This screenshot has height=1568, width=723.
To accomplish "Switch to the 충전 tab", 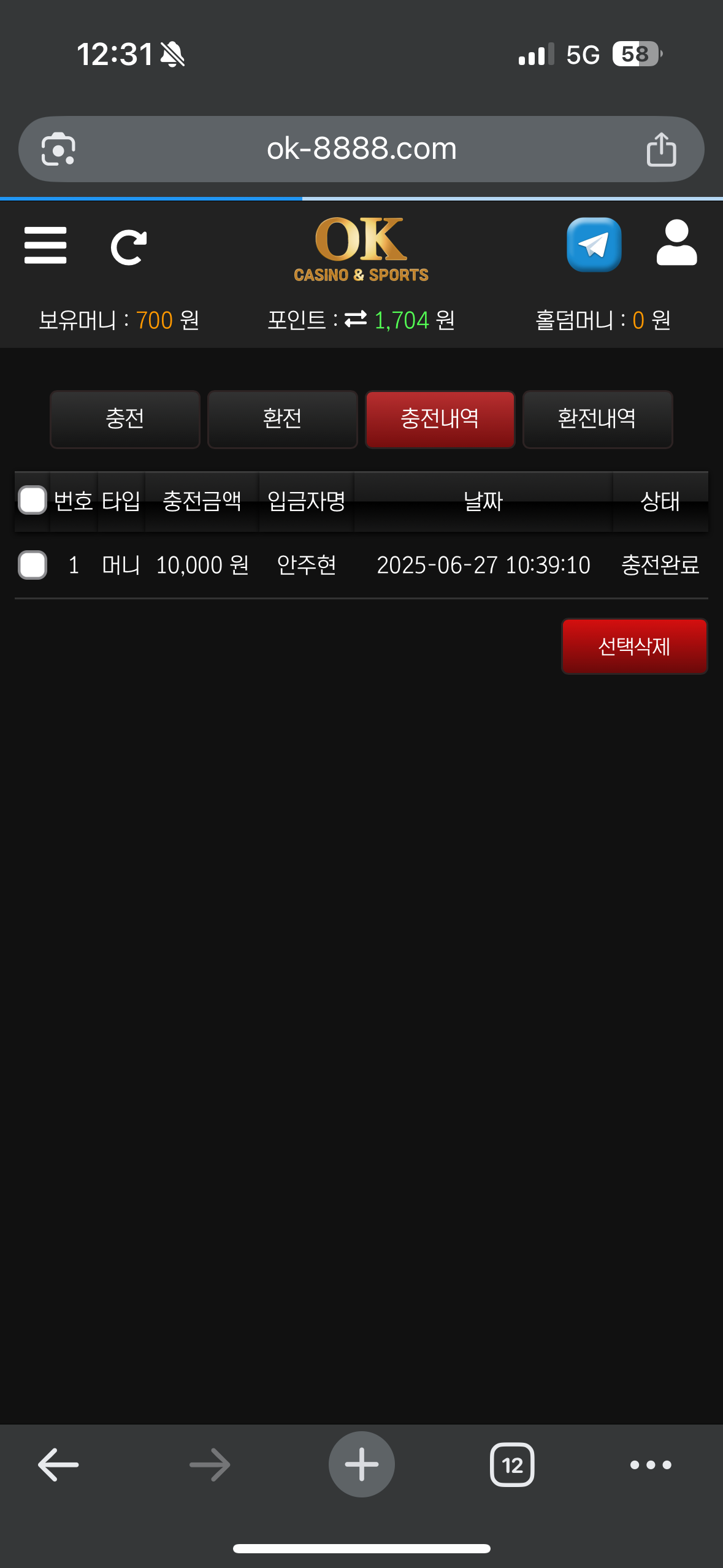I will tap(125, 419).
